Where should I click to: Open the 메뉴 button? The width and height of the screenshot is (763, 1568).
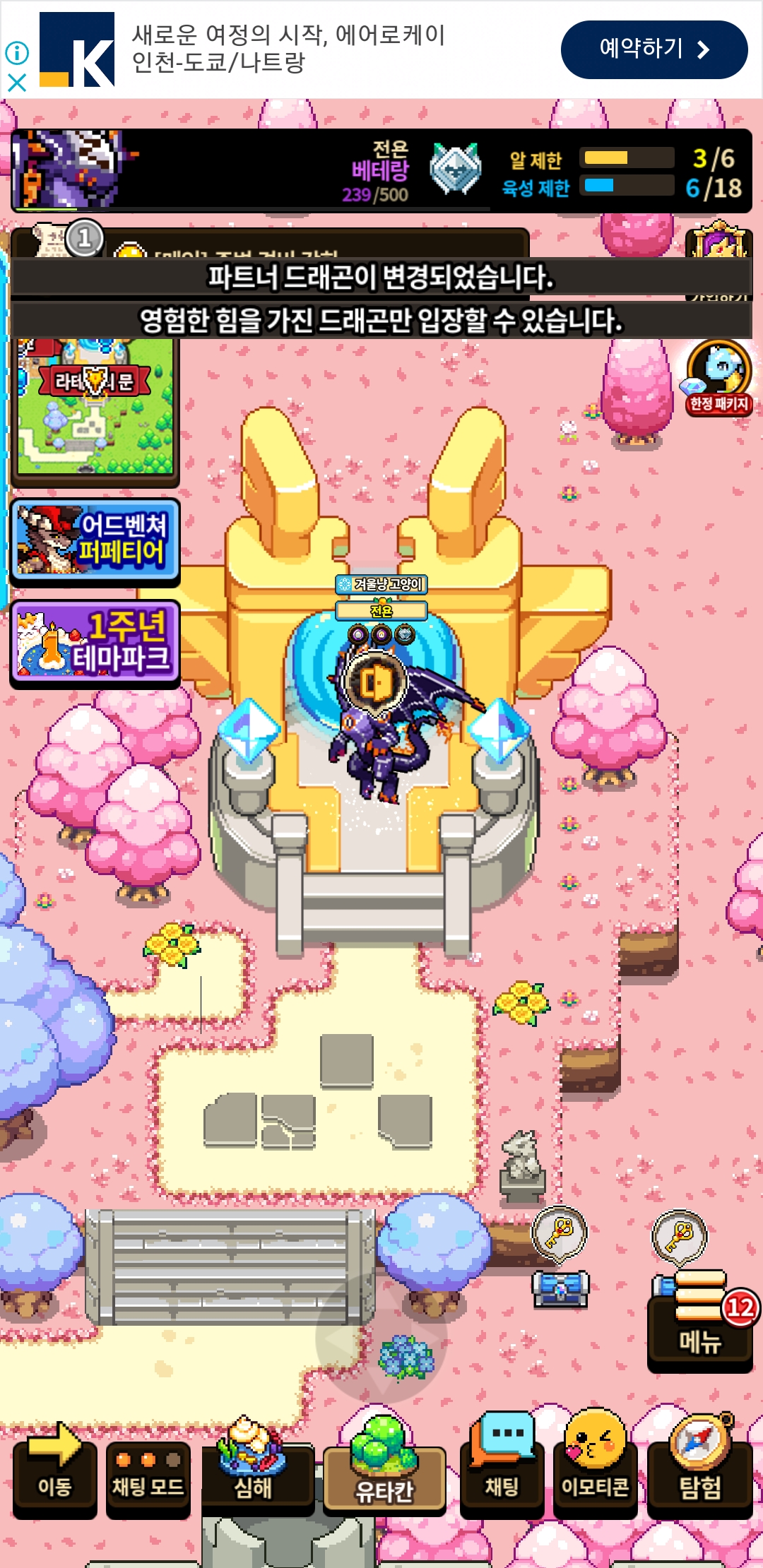tap(699, 1320)
